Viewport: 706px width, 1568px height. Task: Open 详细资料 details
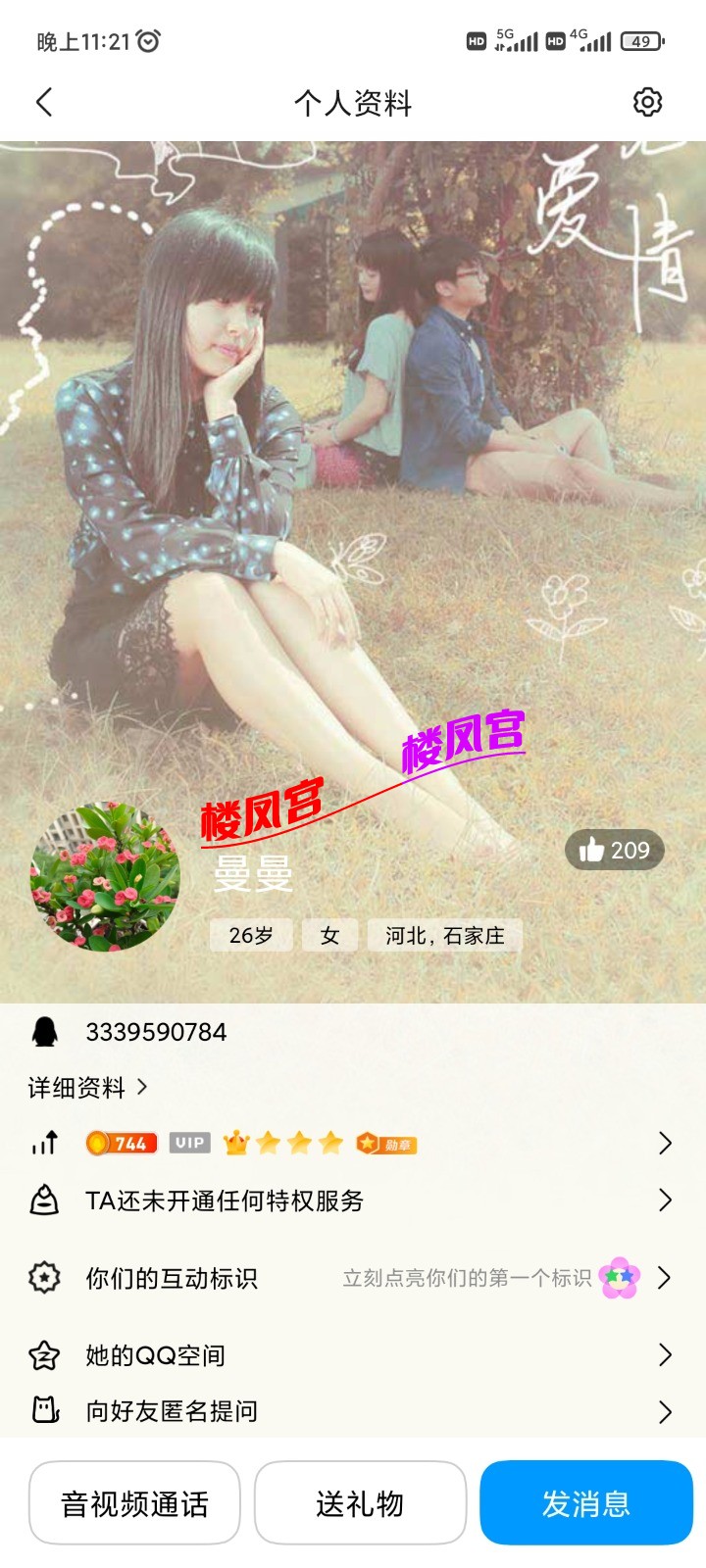[x=87, y=1087]
